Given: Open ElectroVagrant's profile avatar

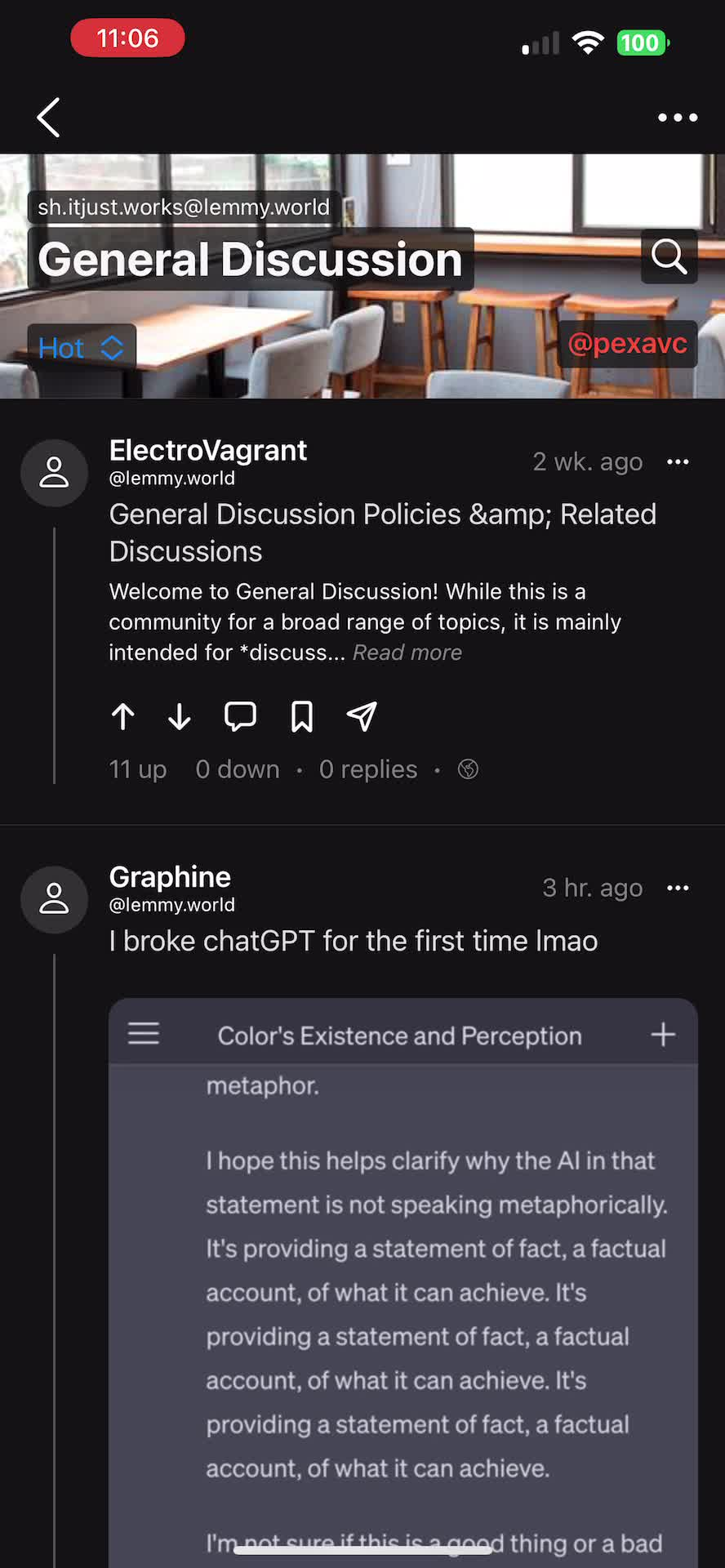Looking at the screenshot, I should click(x=54, y=473).
